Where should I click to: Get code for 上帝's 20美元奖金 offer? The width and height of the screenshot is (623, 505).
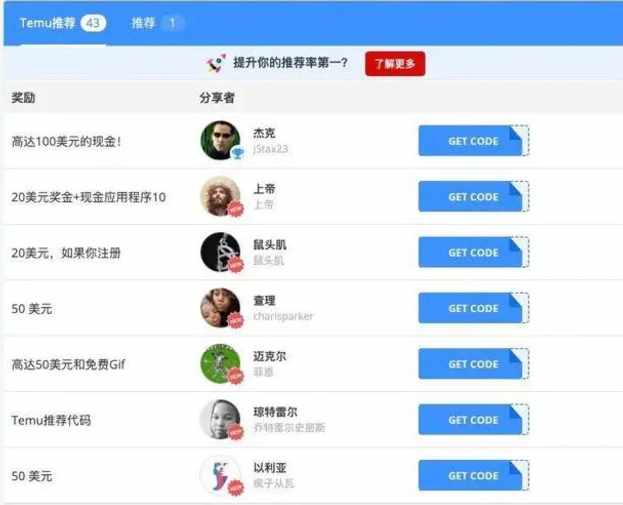pyautogui.click(x=473, y=197)
